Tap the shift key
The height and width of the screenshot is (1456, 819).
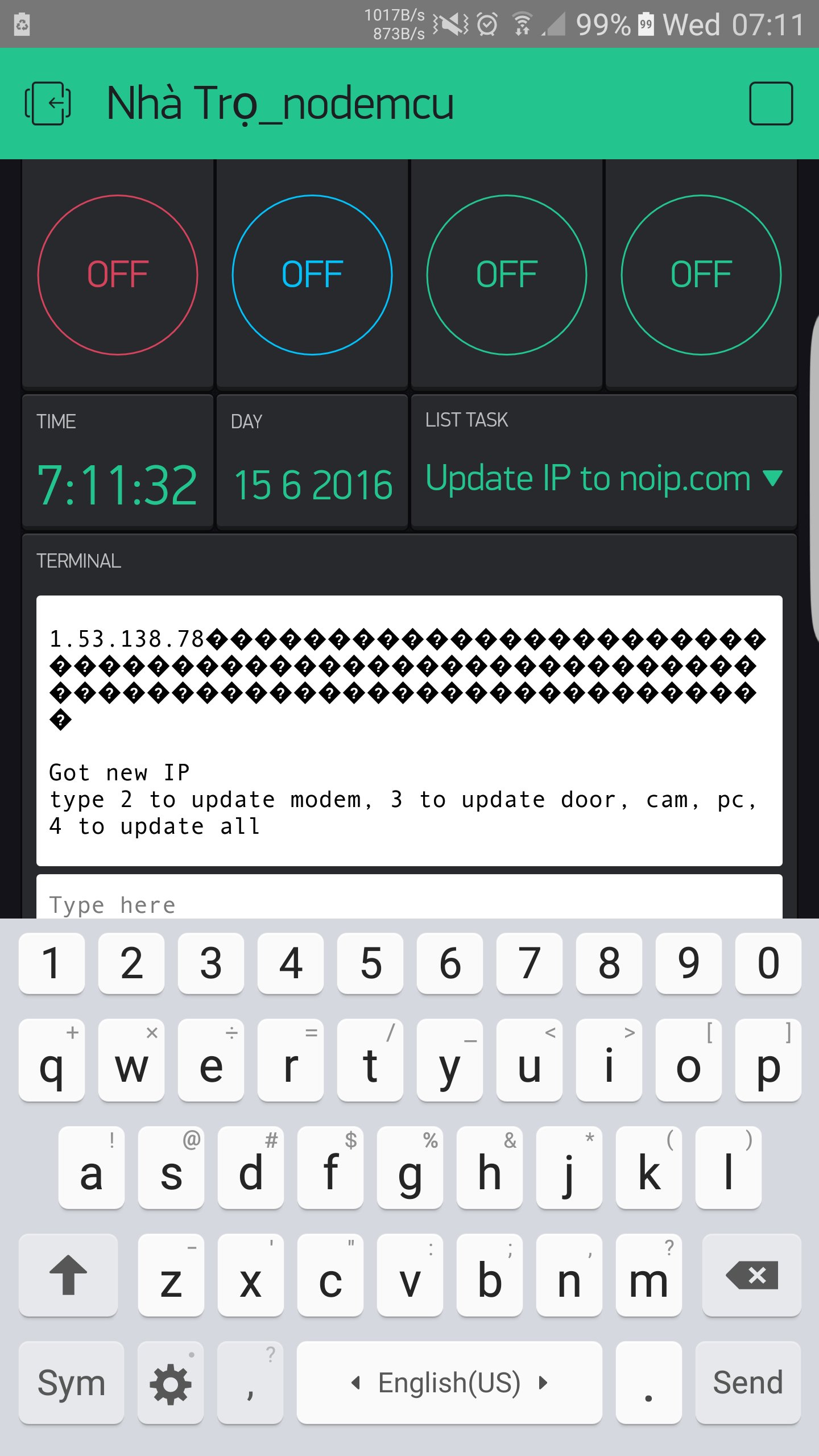68,1275
